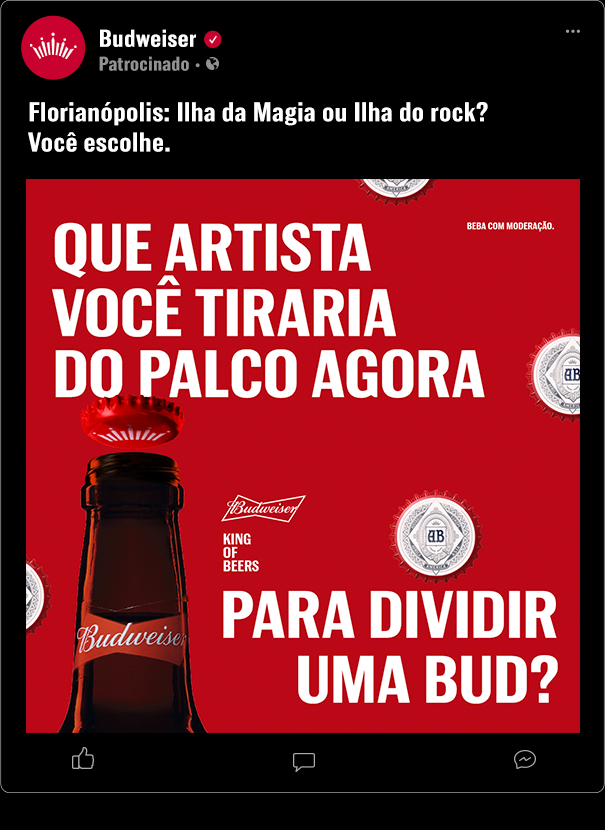605x830 pixels.
Task: Open the Budweiser ad image
Action: coord(302,455)
